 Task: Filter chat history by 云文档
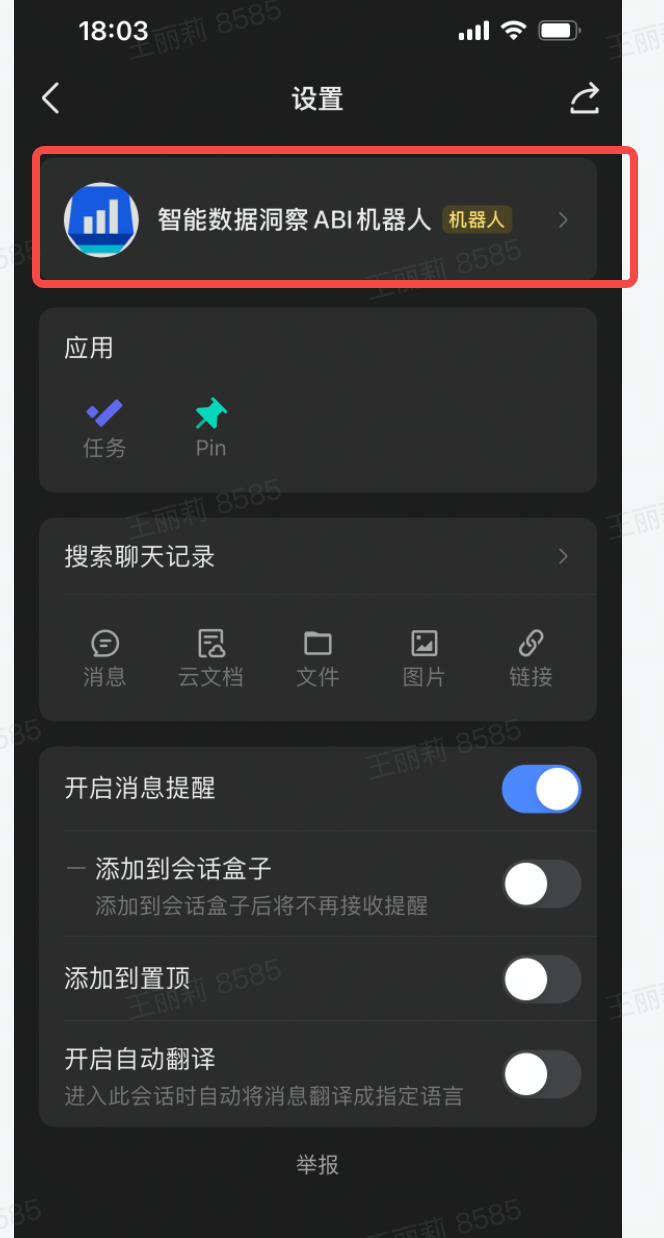[211, 658]
